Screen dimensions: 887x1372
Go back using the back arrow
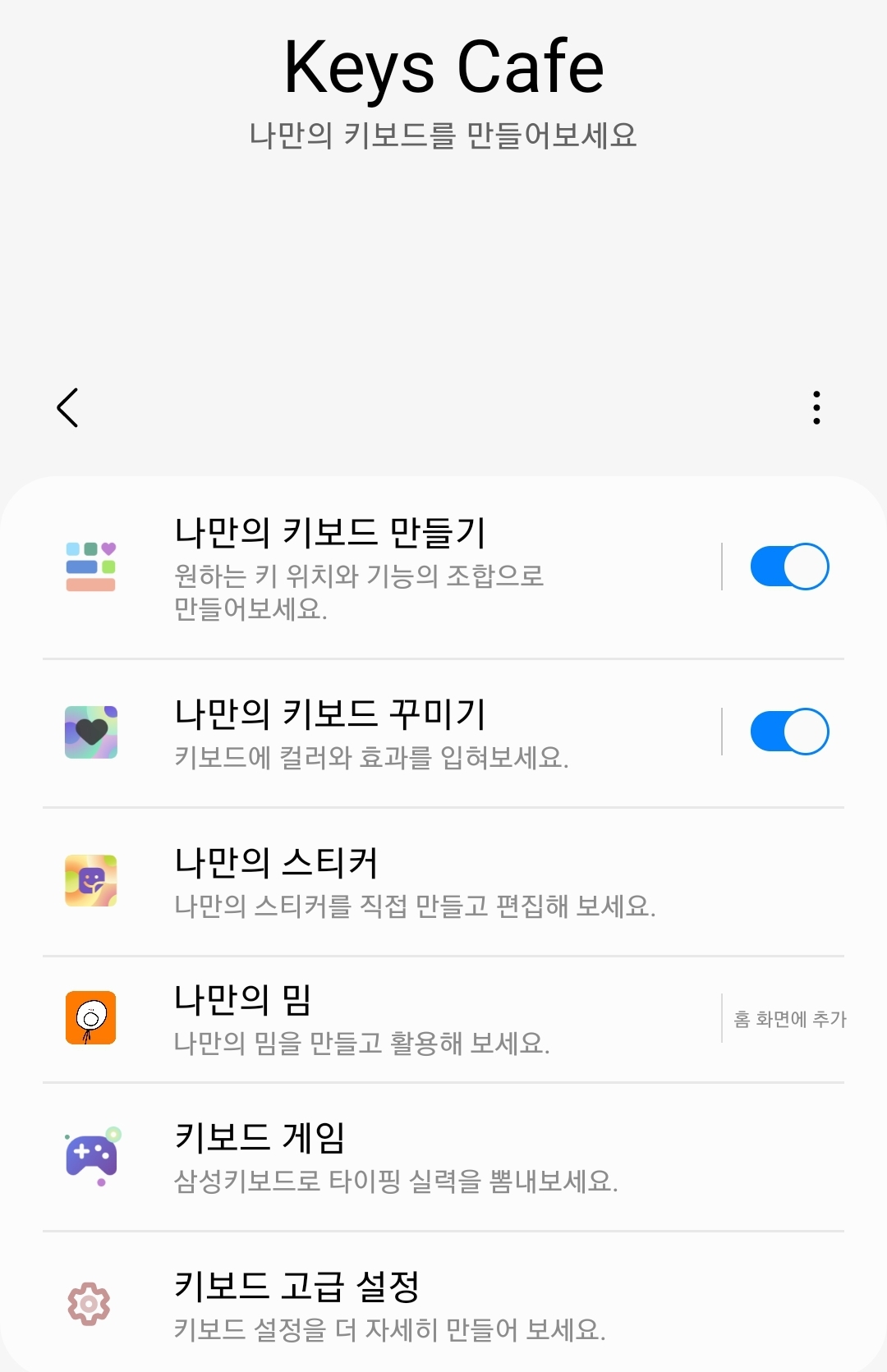(x=67, y=407)
